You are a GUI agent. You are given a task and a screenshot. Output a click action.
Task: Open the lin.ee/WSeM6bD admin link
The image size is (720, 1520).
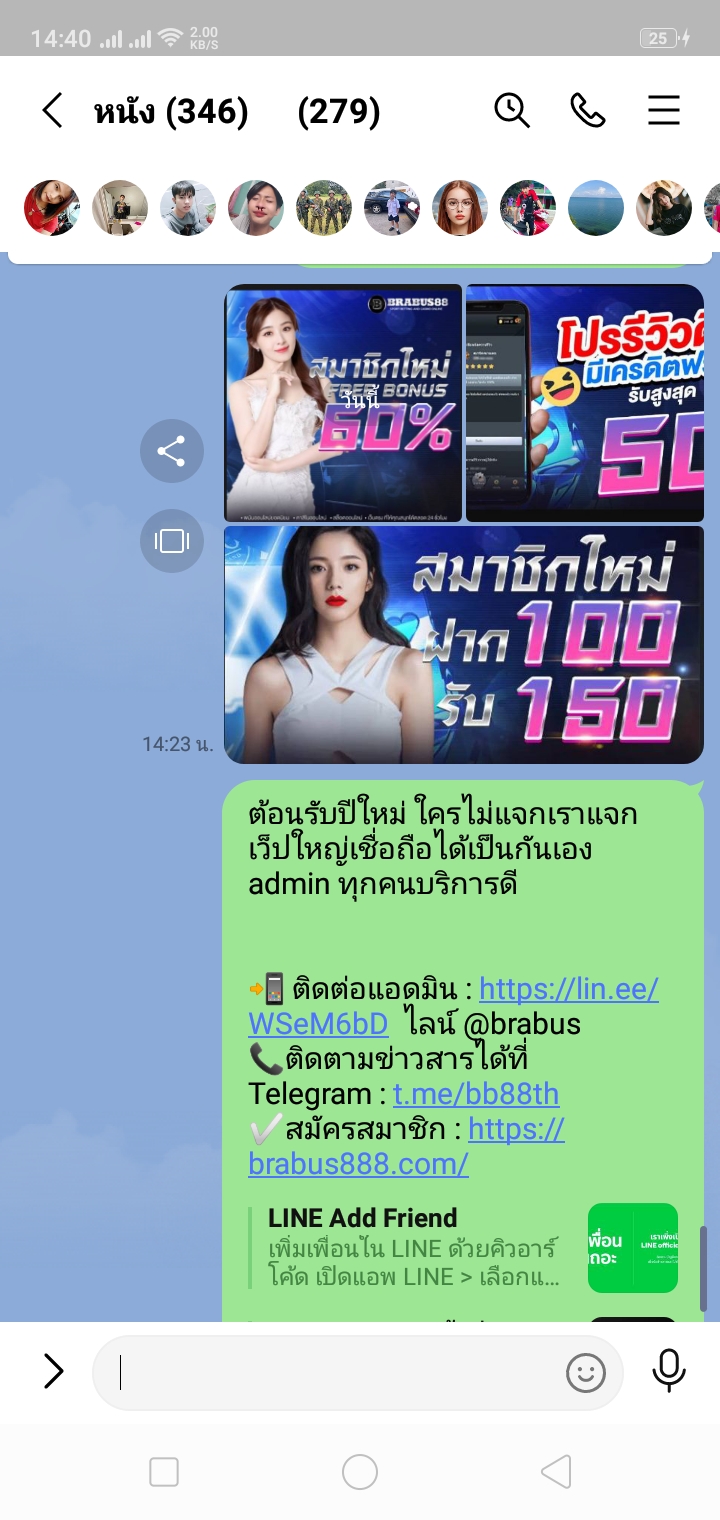coord(453,1007)
